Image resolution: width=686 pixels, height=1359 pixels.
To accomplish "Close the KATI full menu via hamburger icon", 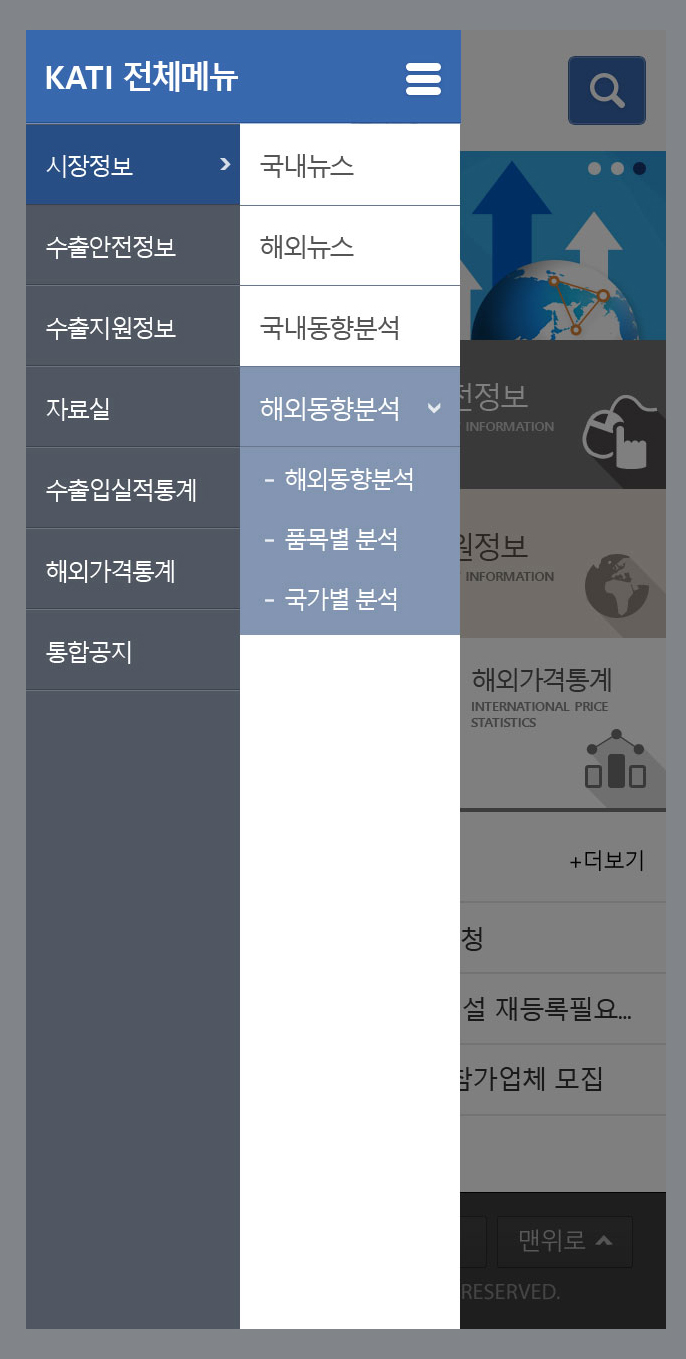I will pos(423,78).
